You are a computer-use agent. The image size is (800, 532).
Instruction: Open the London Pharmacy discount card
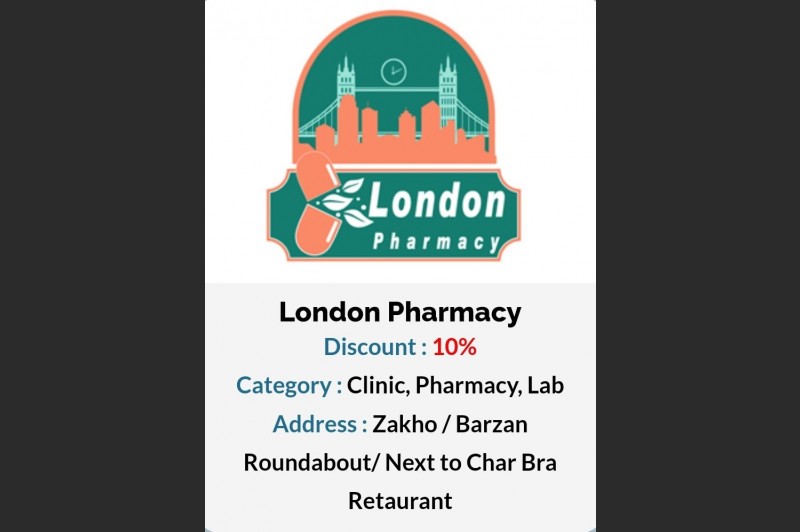tap(400, 312)
